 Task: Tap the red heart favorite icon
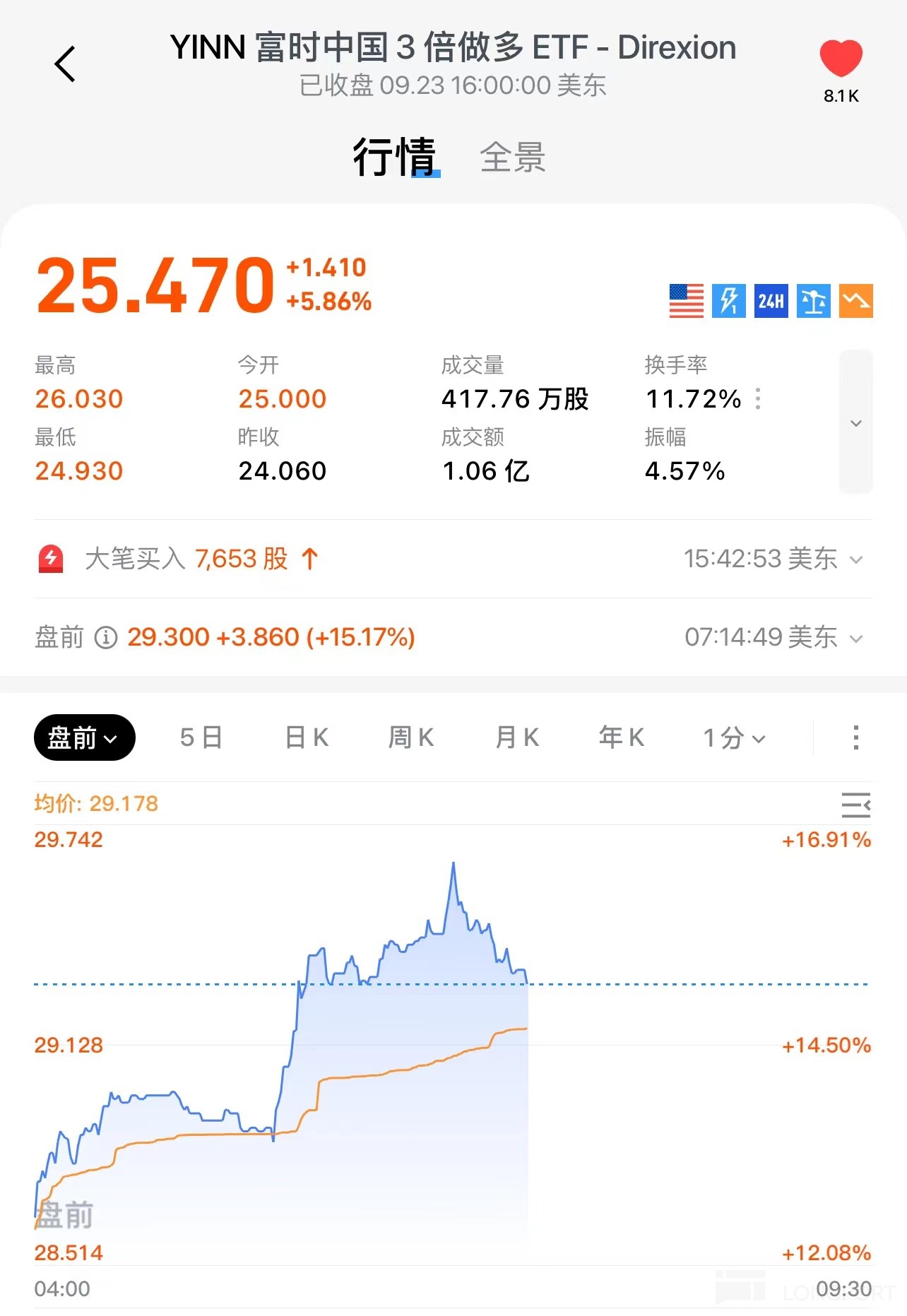[841, 59]
